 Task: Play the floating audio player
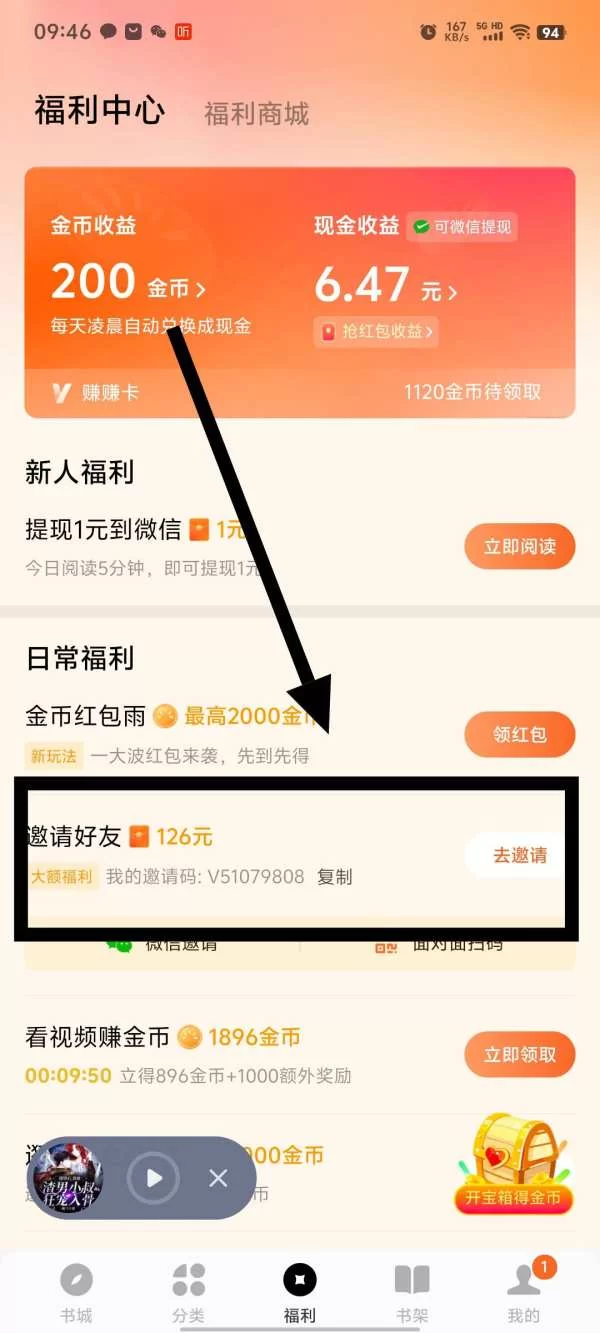coord(154,1178)
